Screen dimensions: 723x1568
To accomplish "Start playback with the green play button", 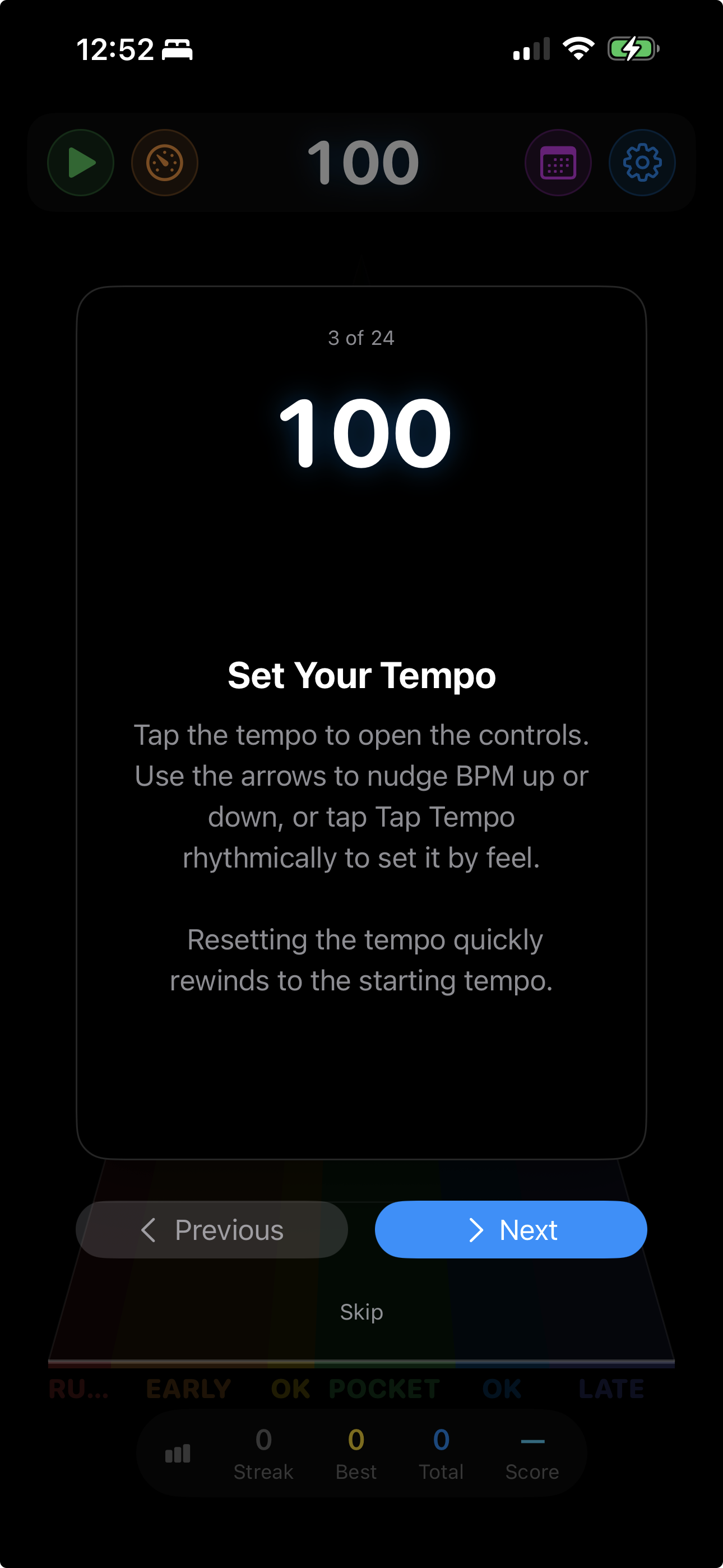I will (80, 163).
